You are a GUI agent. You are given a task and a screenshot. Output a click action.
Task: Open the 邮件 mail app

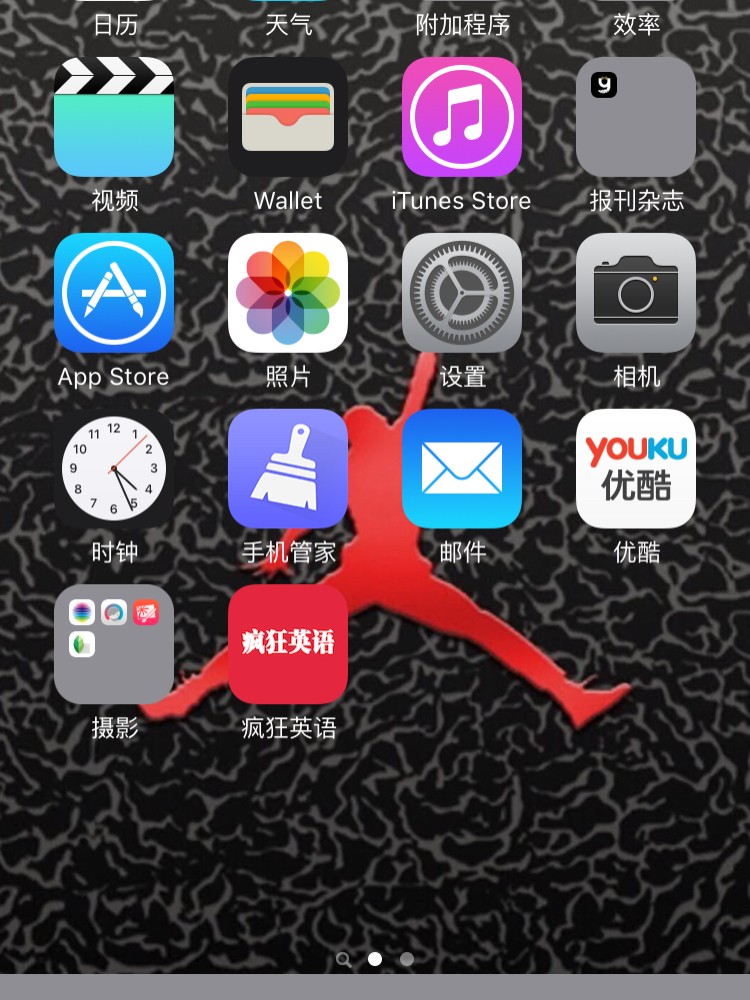462,468
